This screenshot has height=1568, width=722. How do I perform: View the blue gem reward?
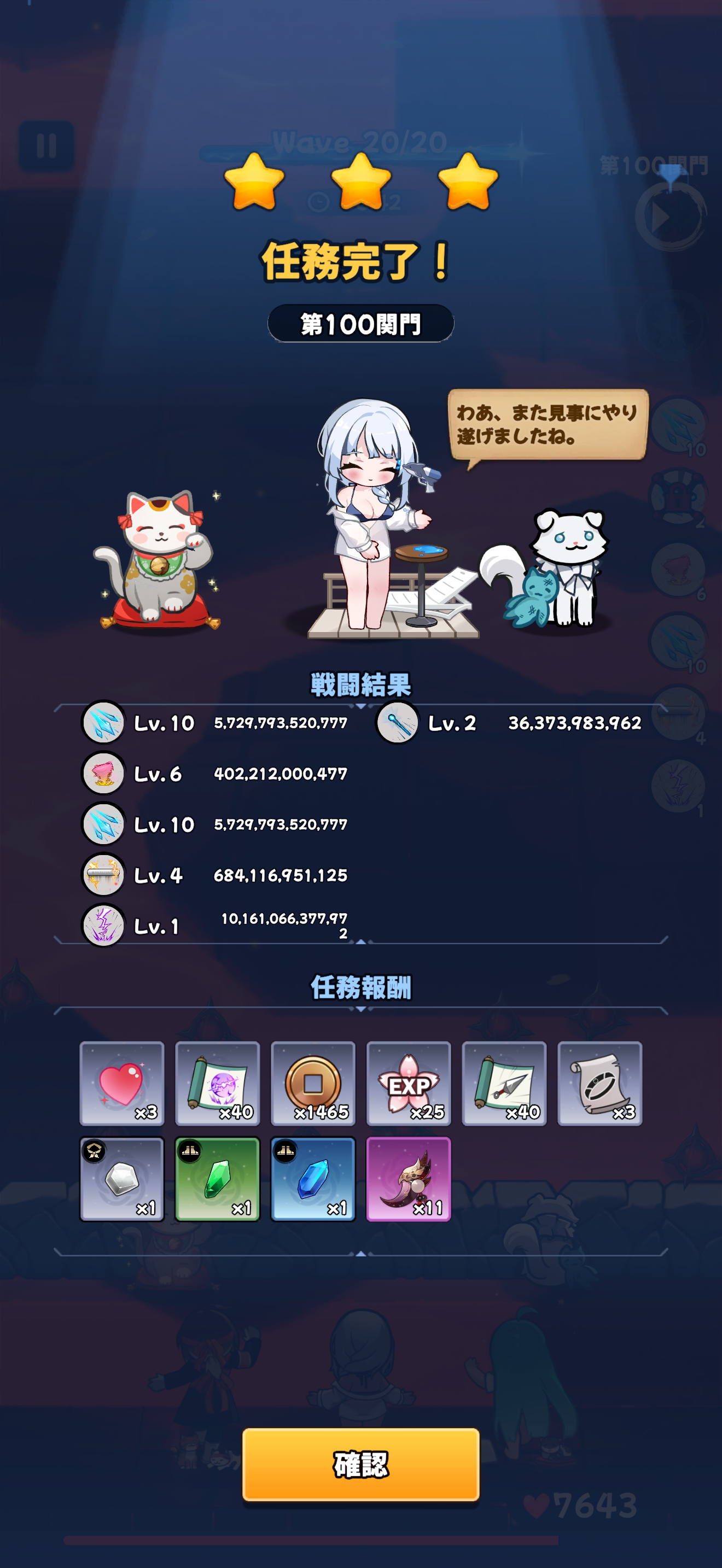313,1178
